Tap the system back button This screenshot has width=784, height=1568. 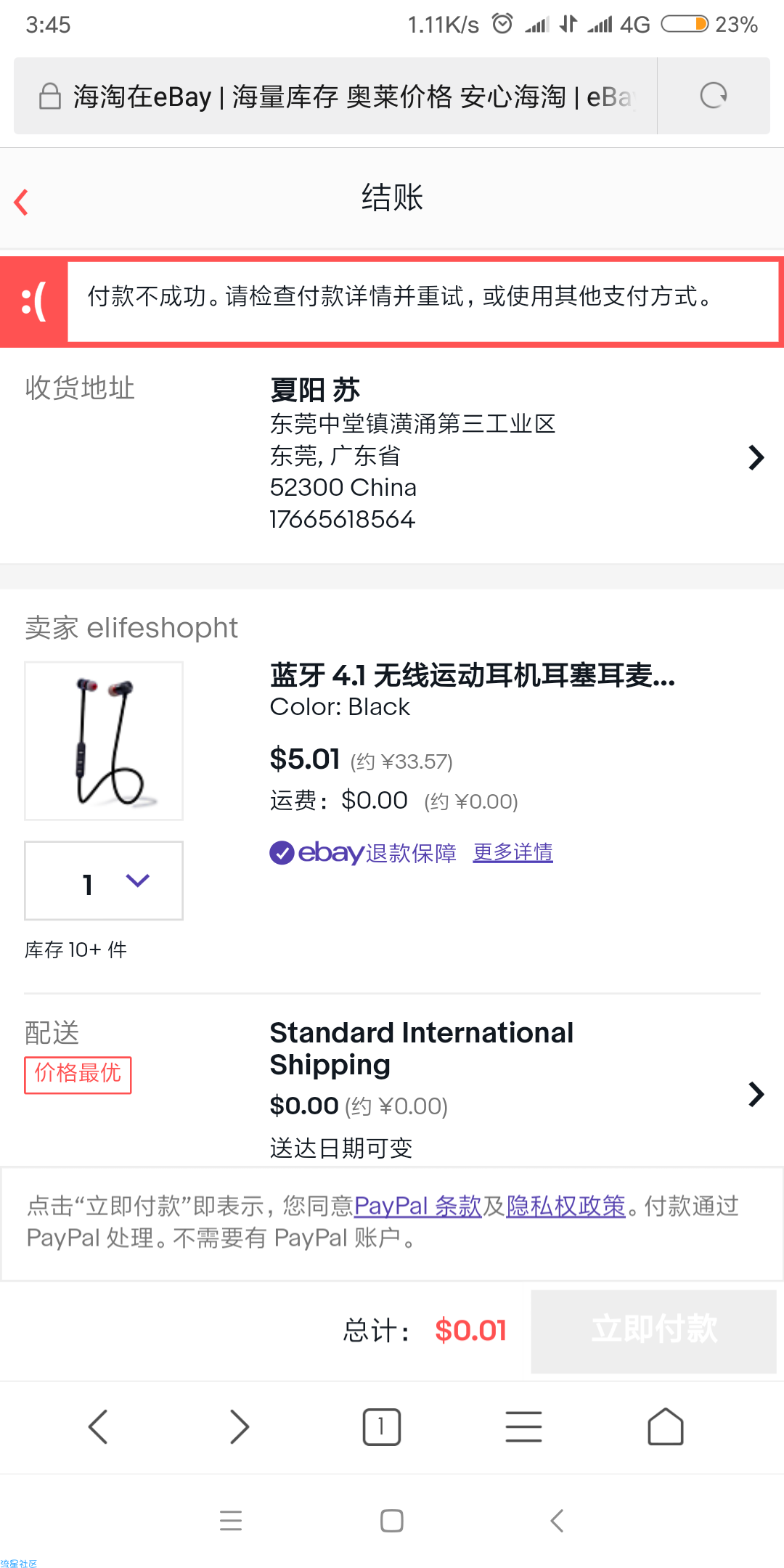(557, 1520)
